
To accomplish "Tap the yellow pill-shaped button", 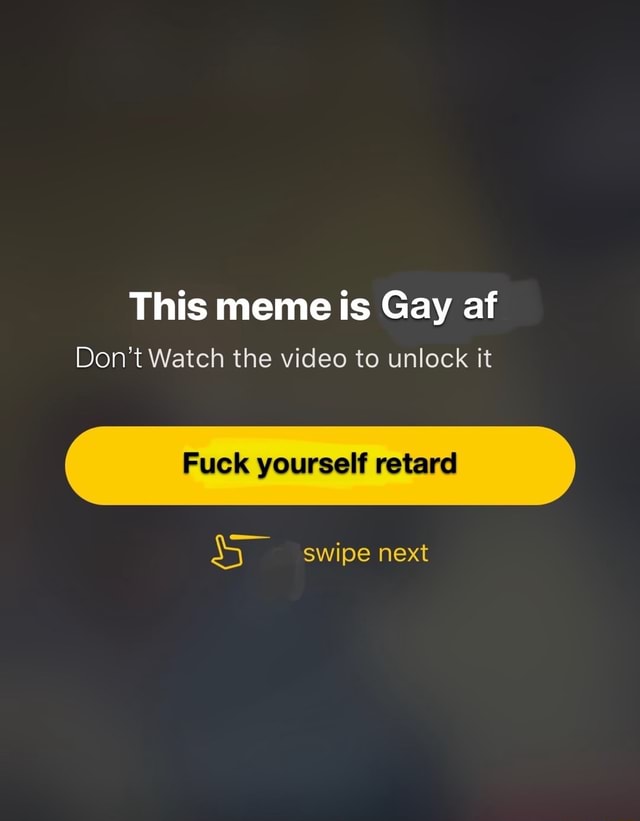I will 320,465.
